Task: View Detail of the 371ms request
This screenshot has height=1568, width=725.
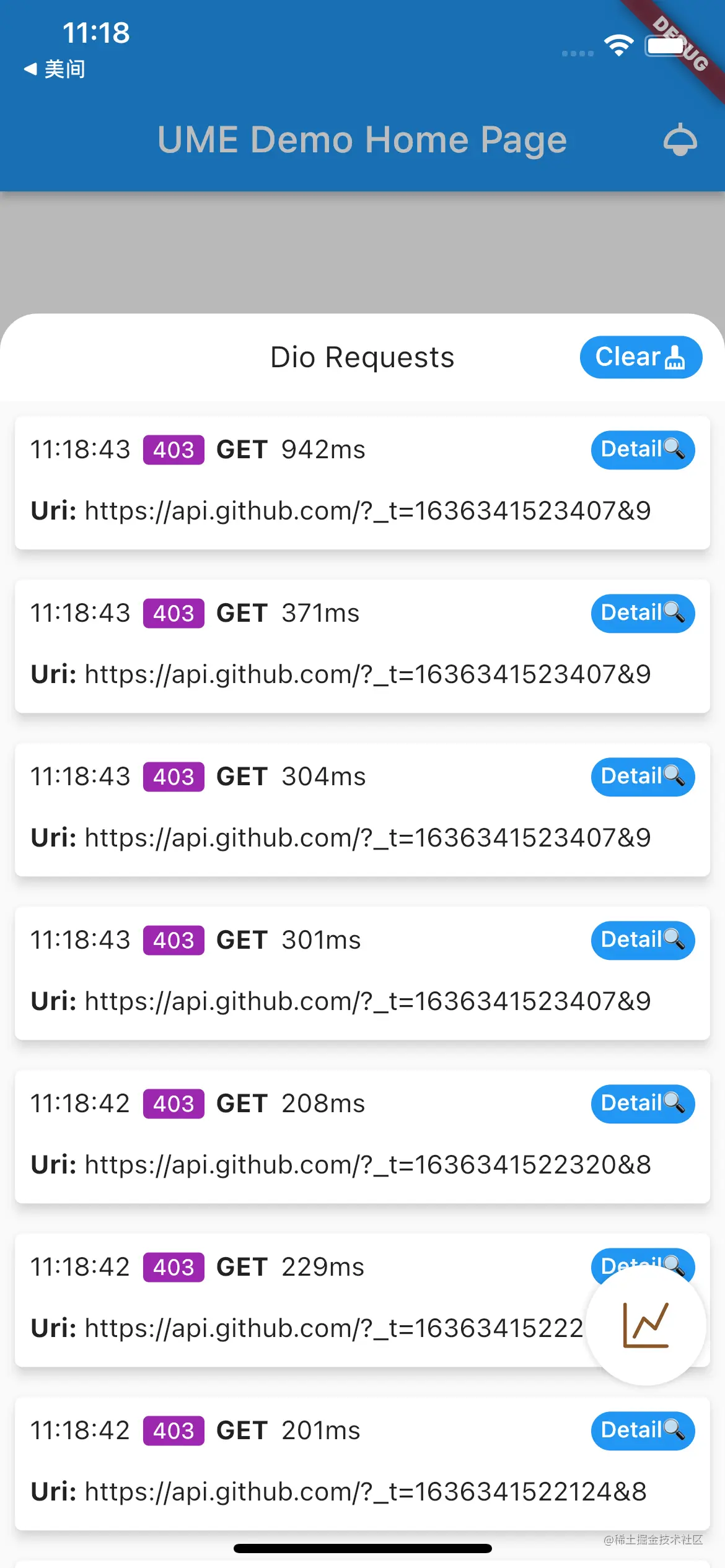Action: point(643,613)
